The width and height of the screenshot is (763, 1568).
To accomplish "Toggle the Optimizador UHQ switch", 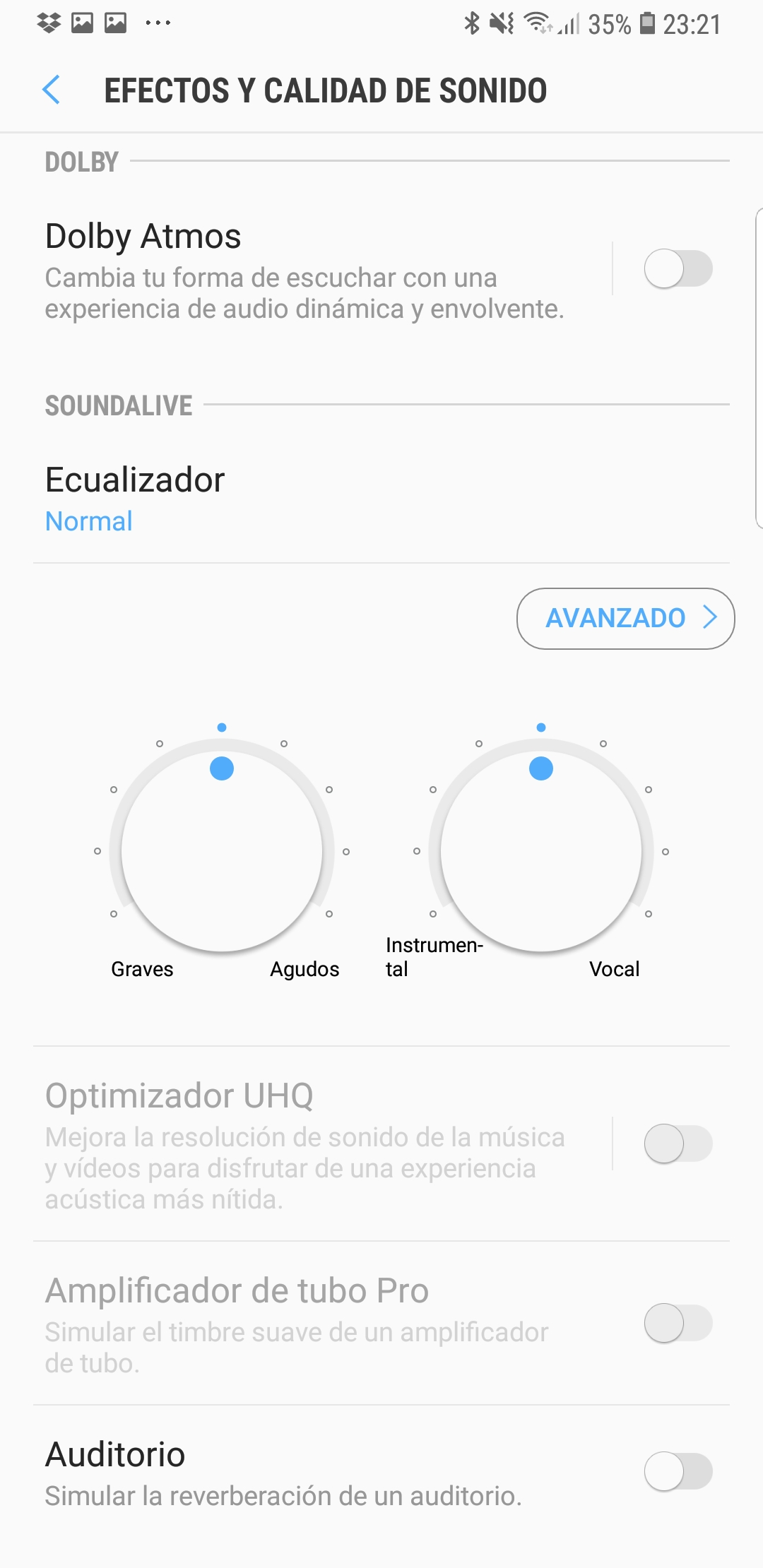I will tap(678, 1144).
